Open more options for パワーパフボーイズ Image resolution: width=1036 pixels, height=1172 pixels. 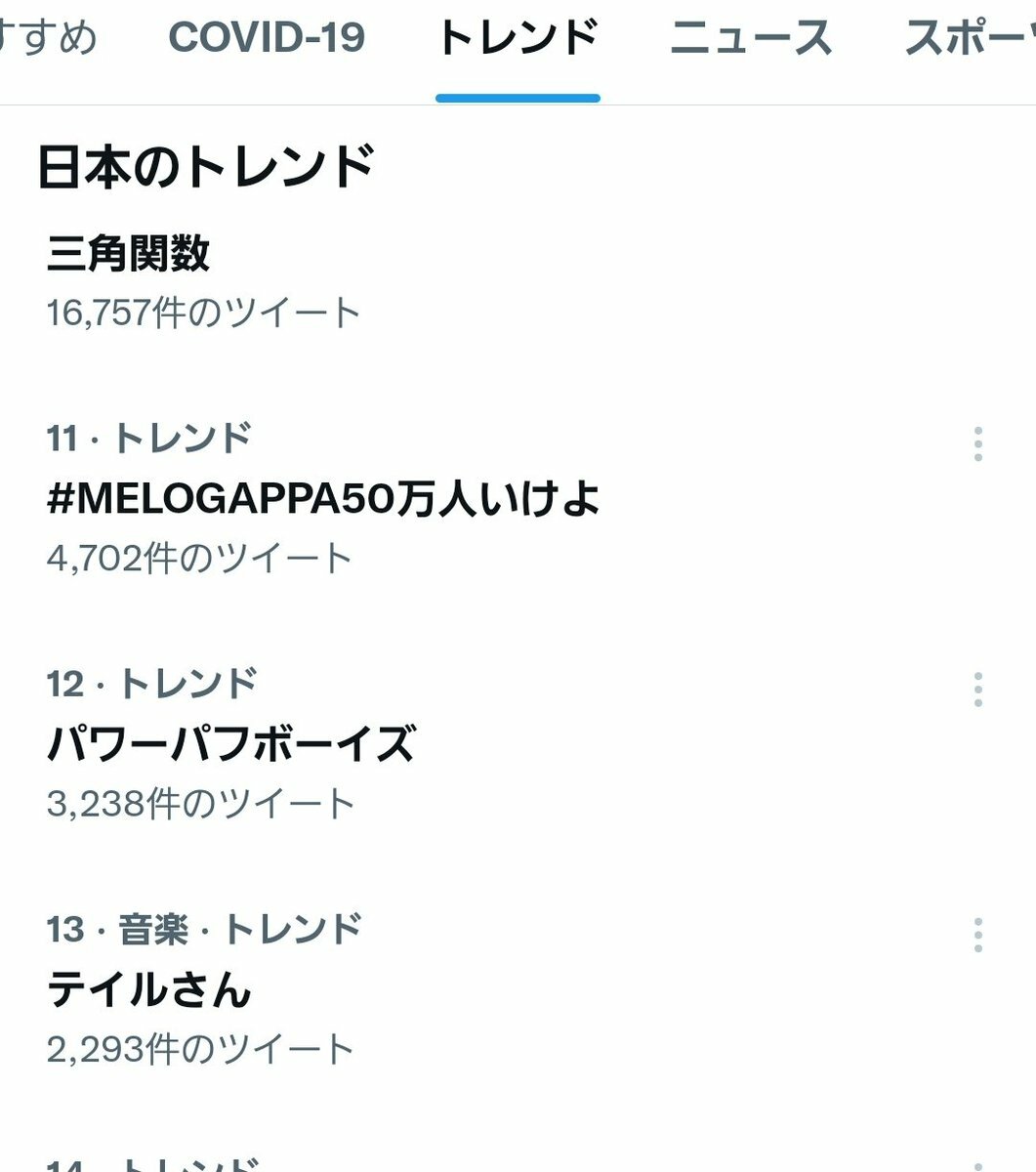tap(977, 690)
